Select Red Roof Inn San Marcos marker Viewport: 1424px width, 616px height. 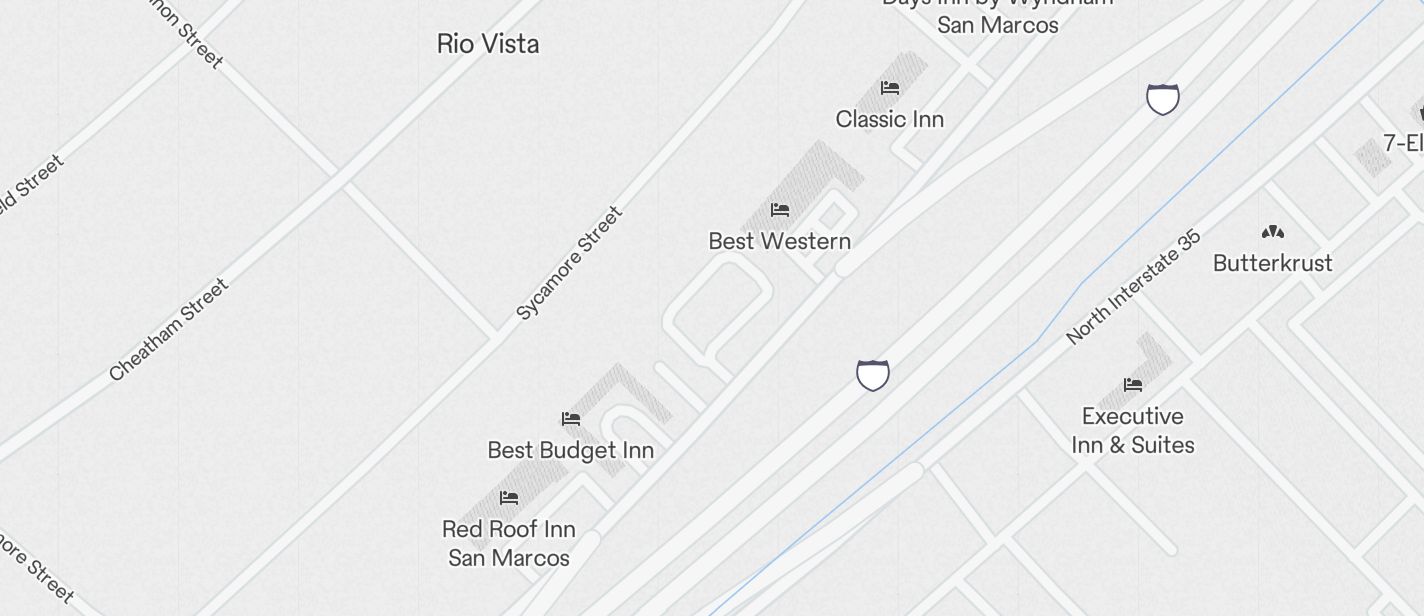coord(509,498)
